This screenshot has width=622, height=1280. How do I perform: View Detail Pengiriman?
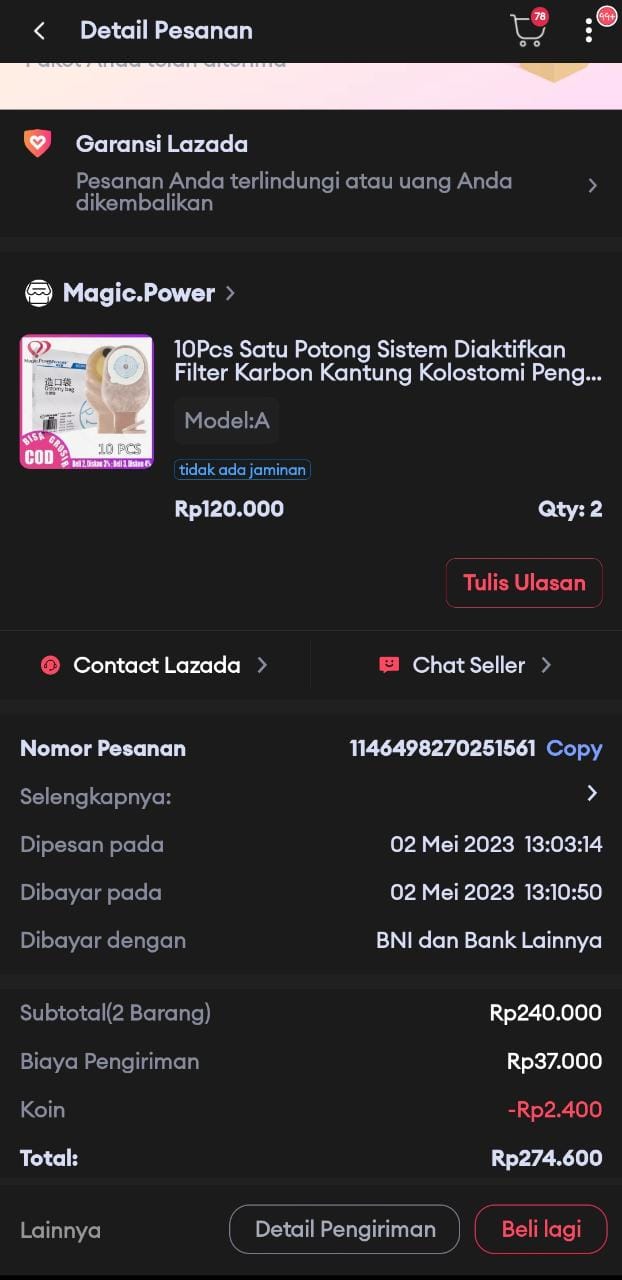[x=344, y=1229]
